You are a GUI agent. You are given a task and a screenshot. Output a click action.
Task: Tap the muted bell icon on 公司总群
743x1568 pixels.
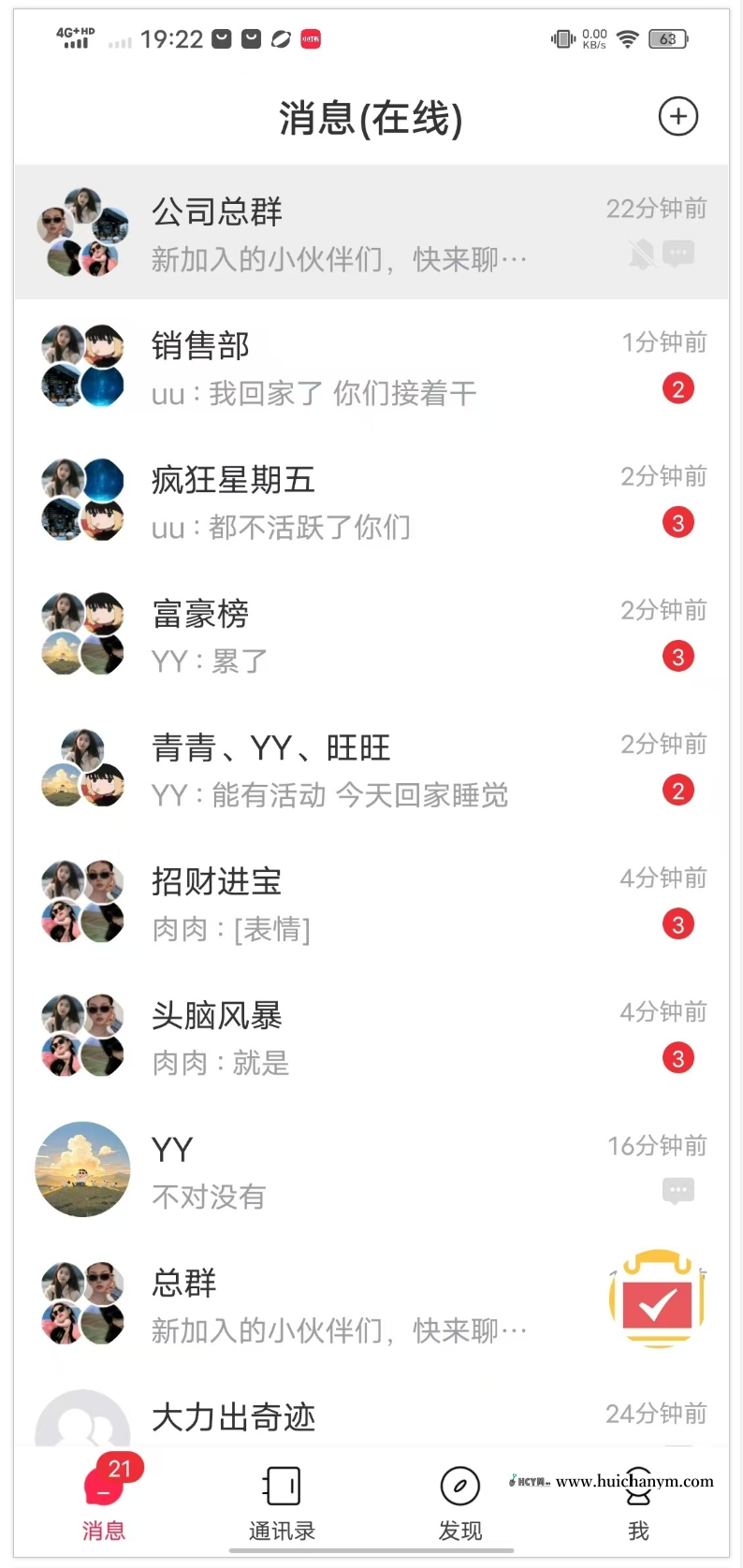(642, 255)
